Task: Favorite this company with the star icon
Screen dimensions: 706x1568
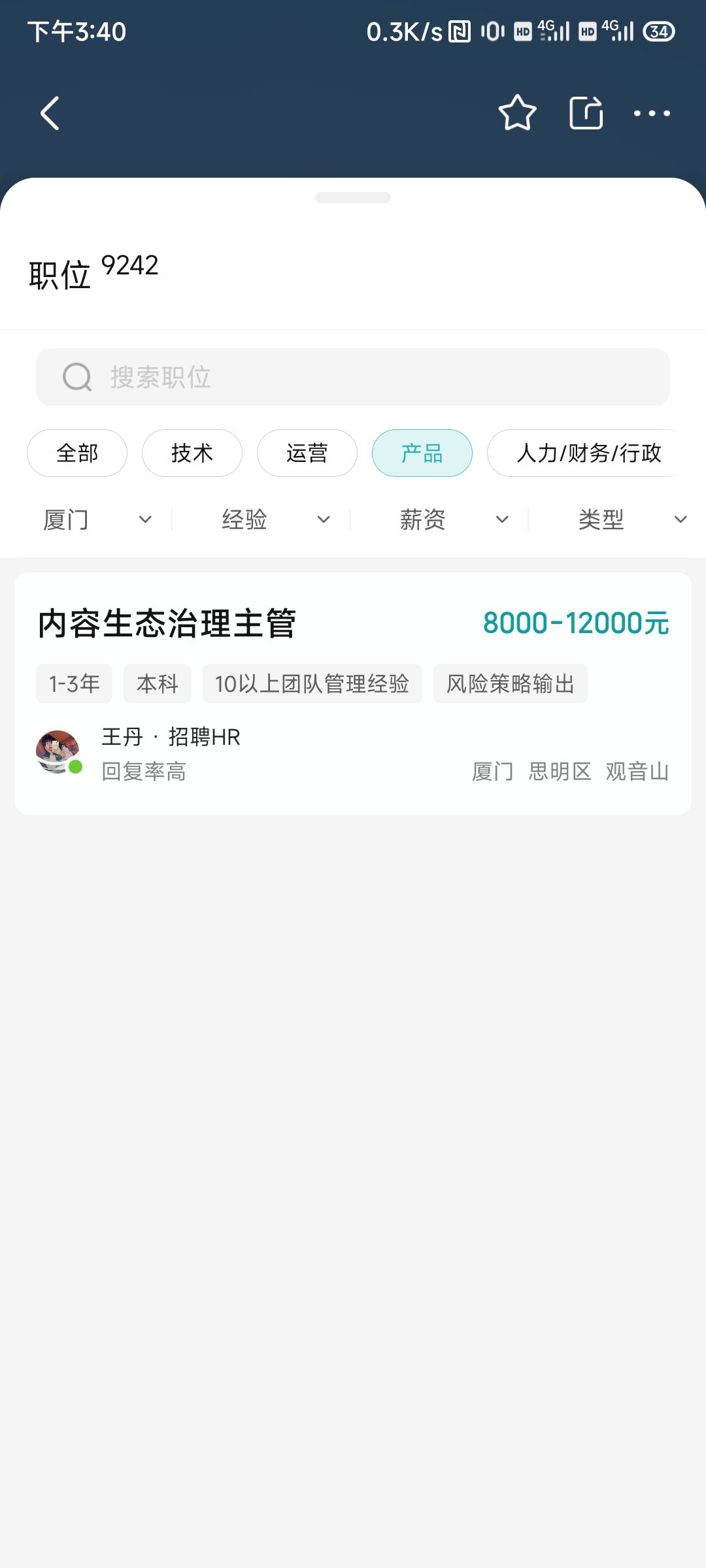Action: tap(517, 113)
